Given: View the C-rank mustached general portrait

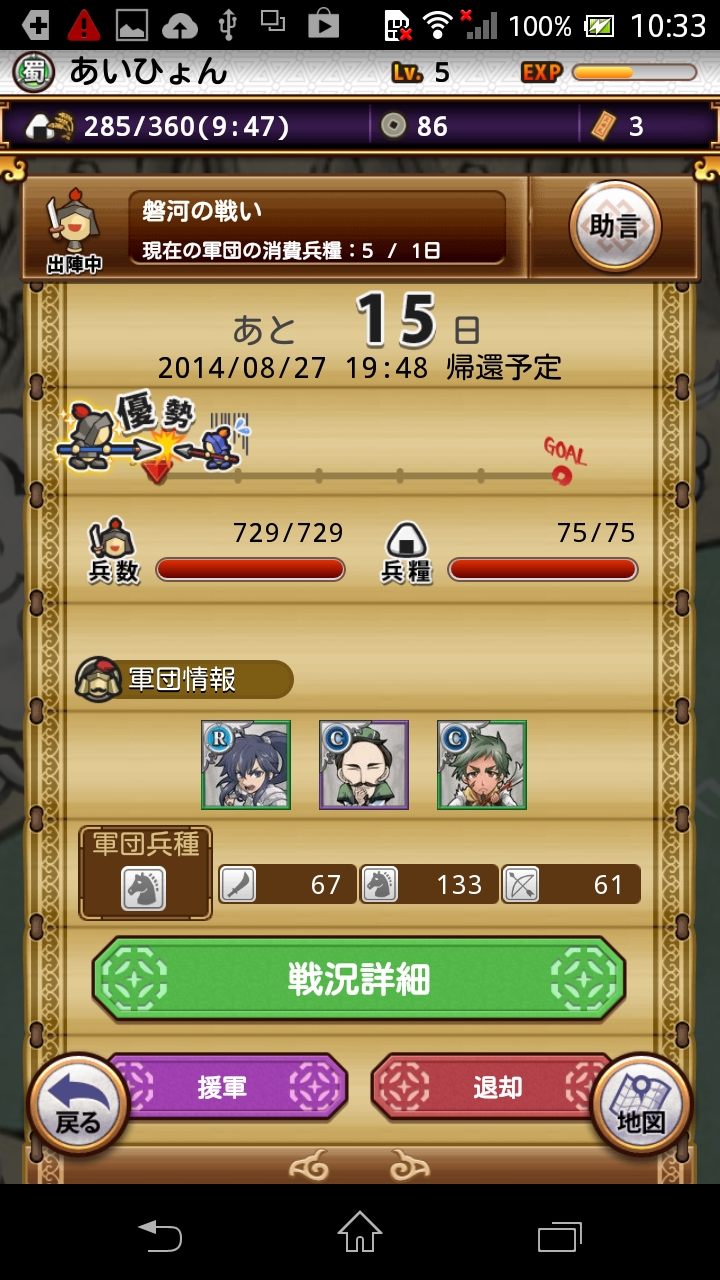Looking at the screenshot, I should 364,765.
